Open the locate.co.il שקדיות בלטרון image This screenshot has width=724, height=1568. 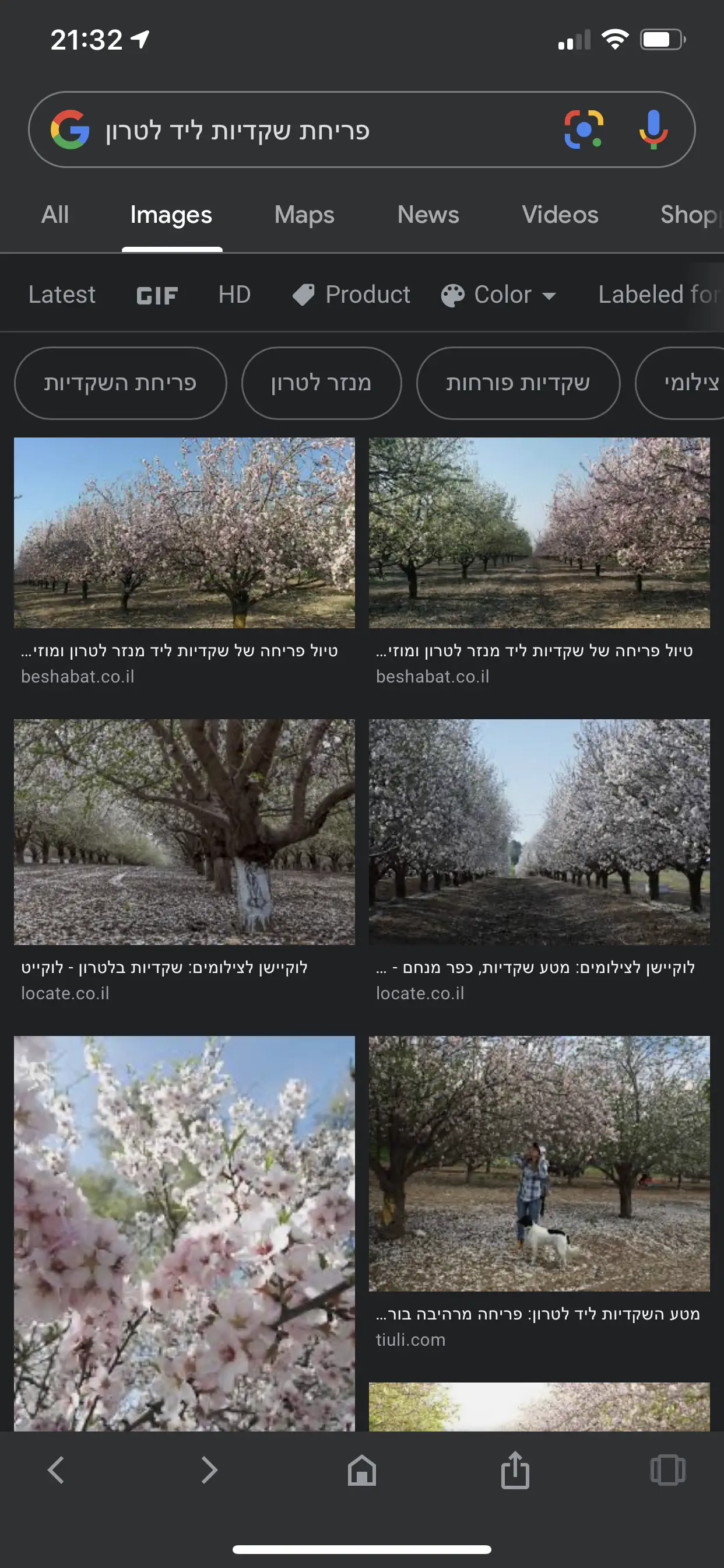[x=184, y=831]
